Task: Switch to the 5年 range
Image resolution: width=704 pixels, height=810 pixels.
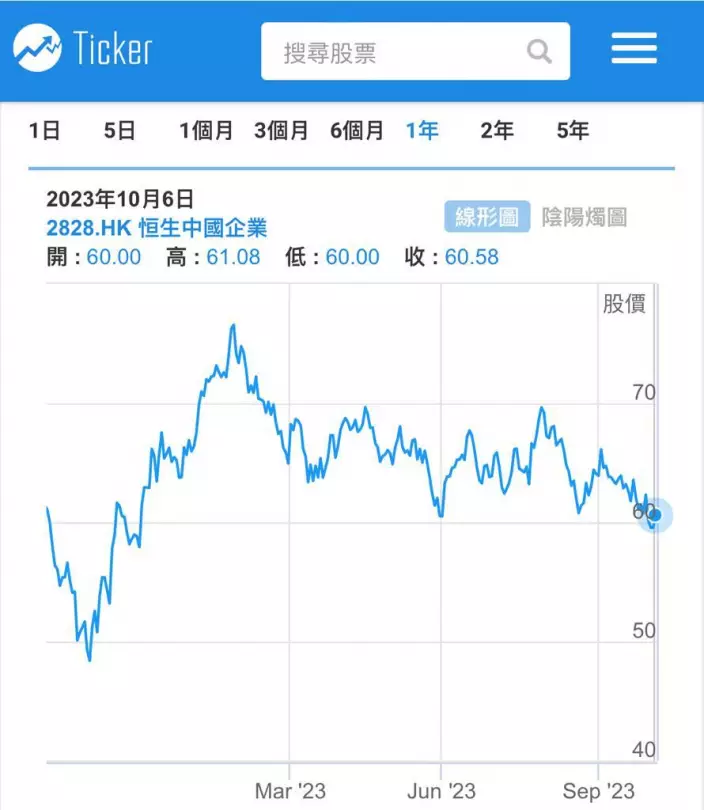Action: point(573,130)
